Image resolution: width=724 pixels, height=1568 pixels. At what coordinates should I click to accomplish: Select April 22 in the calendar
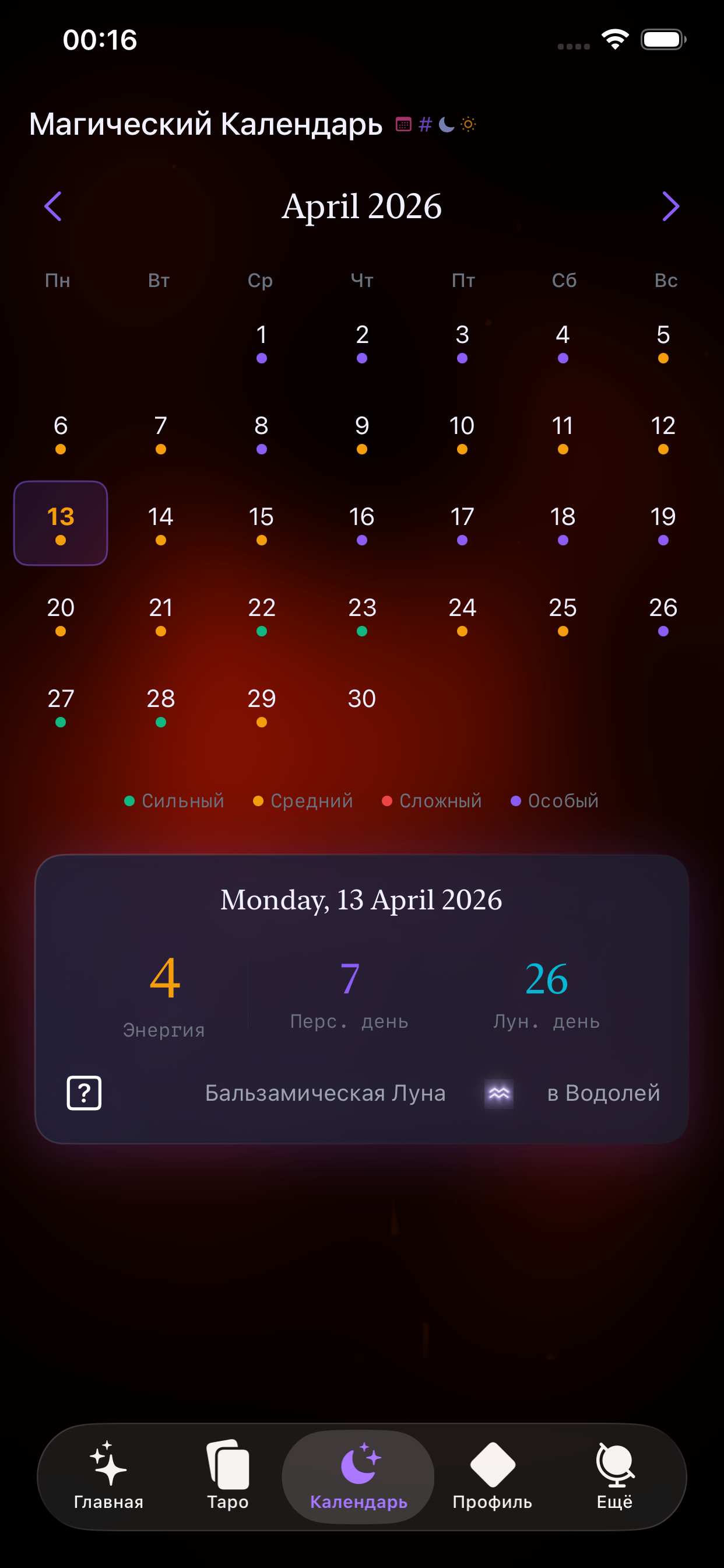[x=262, y=615]
